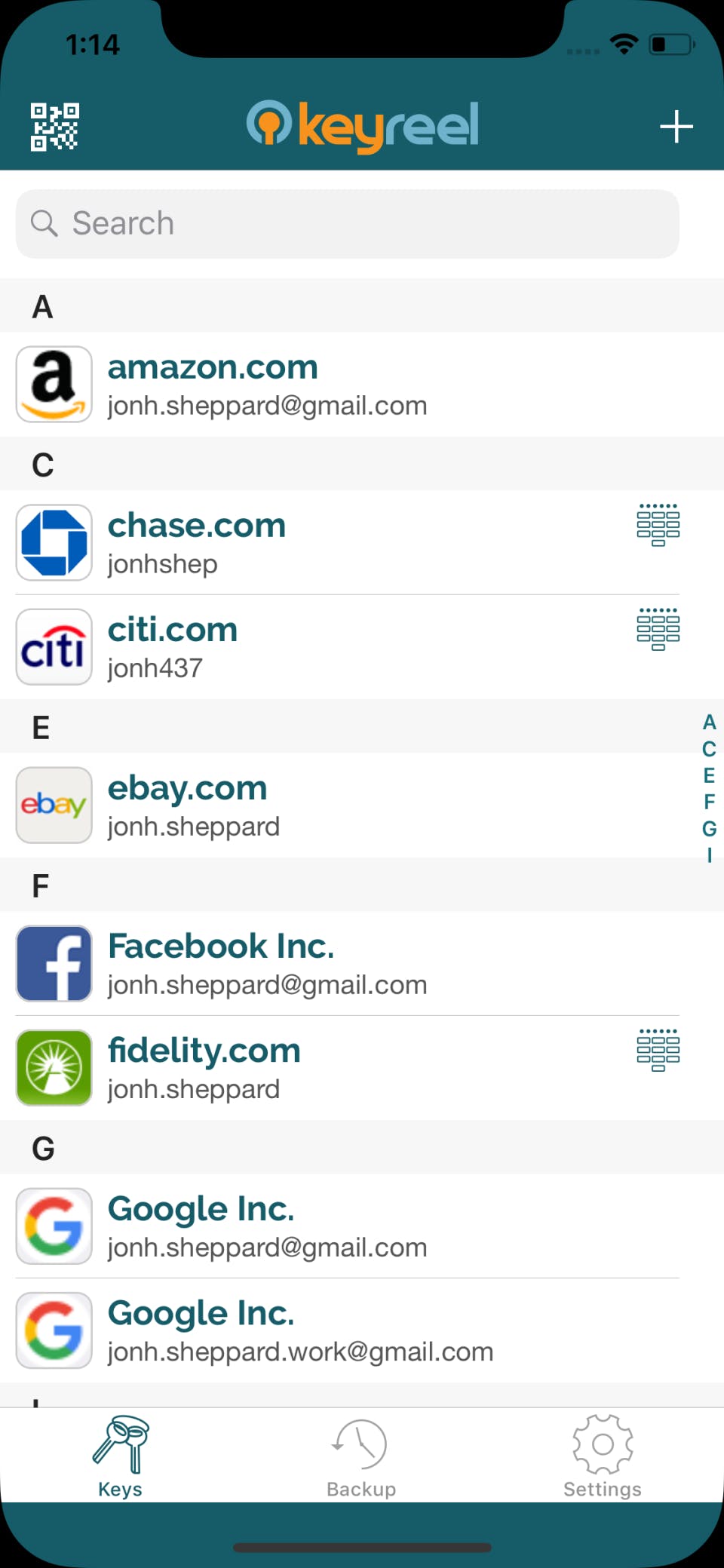Jump to letter E in the index

click(709, 775)
